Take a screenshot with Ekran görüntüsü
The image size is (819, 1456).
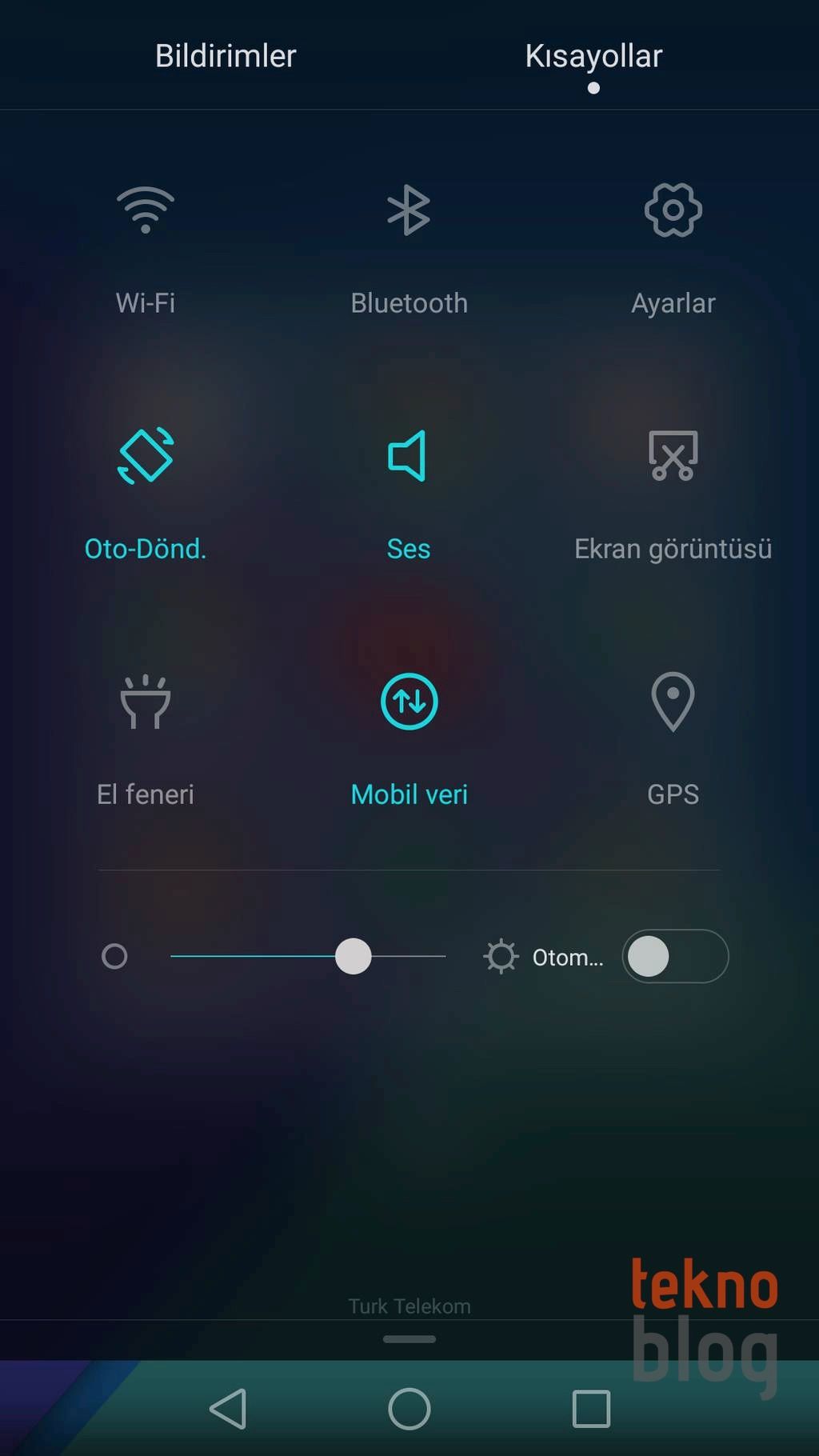click(673, 456)
